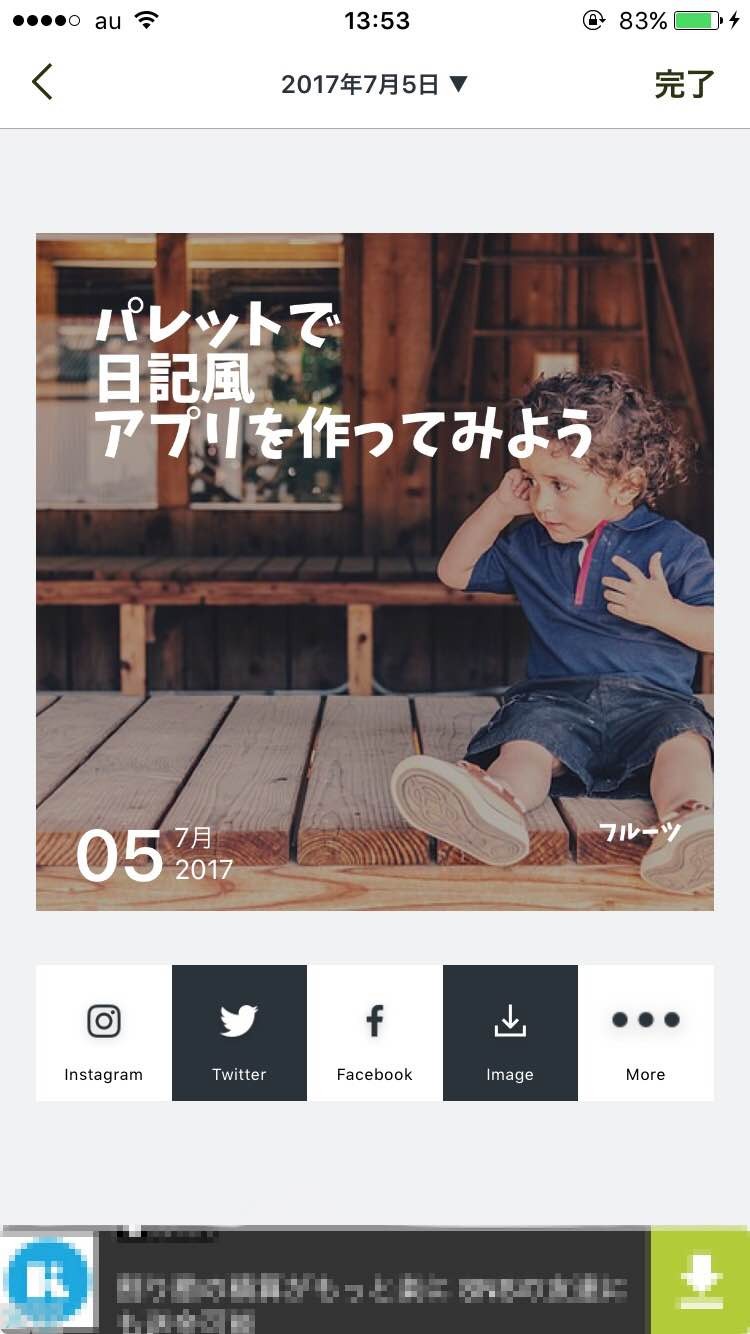The width and height of the screenshot is (750, 1334).
Task: Open the diary card photo preview
Action: 375,572
